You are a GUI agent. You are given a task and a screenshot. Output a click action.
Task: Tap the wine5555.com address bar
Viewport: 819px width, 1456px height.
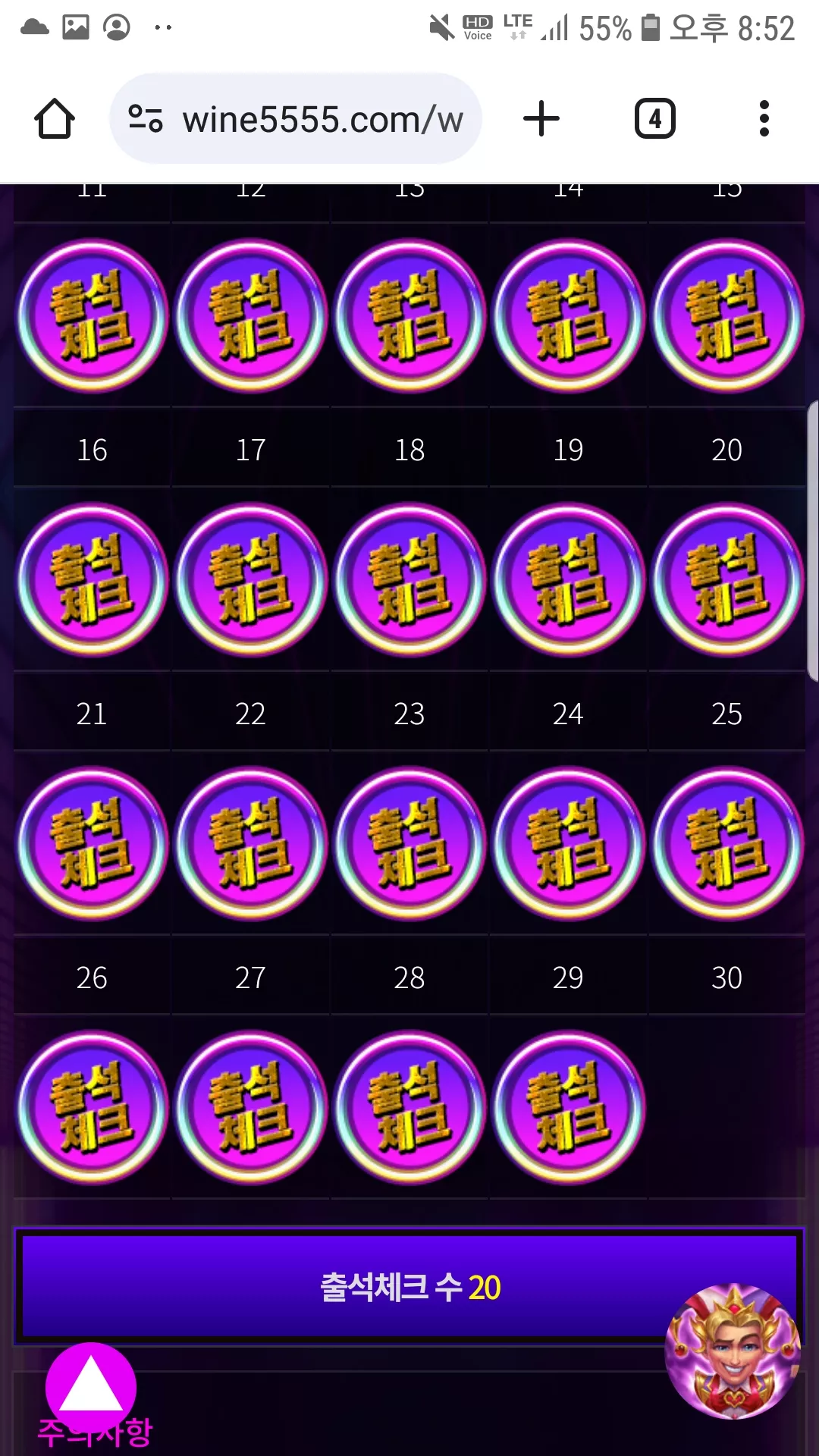click(x=296, y=119)
